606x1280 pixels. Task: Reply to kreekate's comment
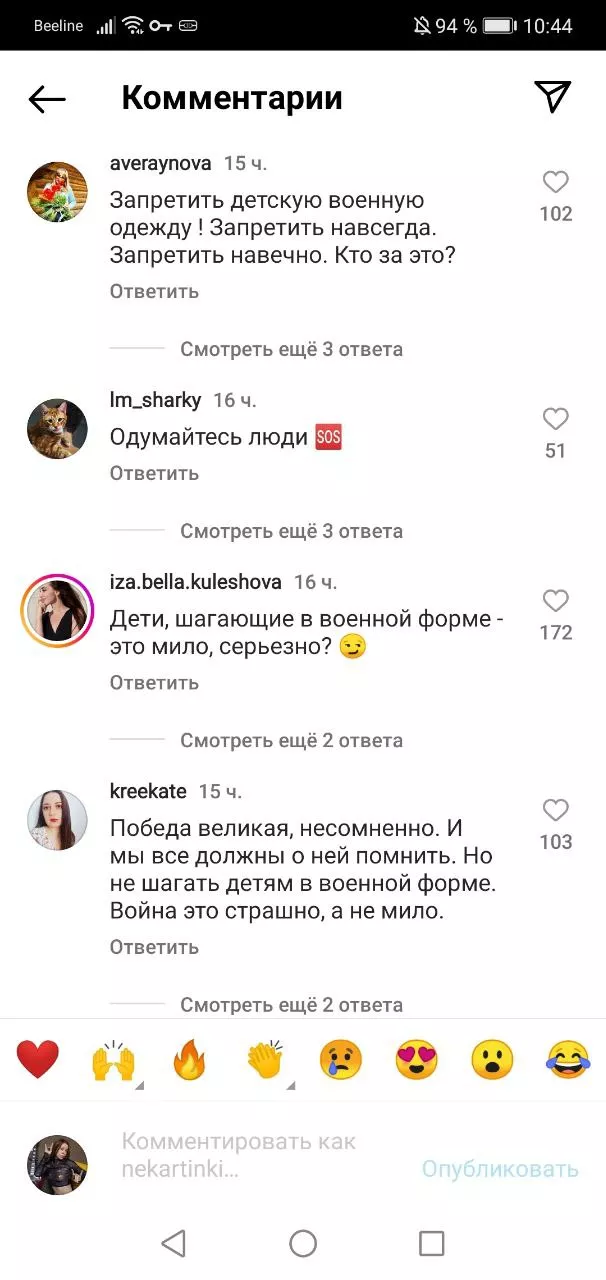154,947
